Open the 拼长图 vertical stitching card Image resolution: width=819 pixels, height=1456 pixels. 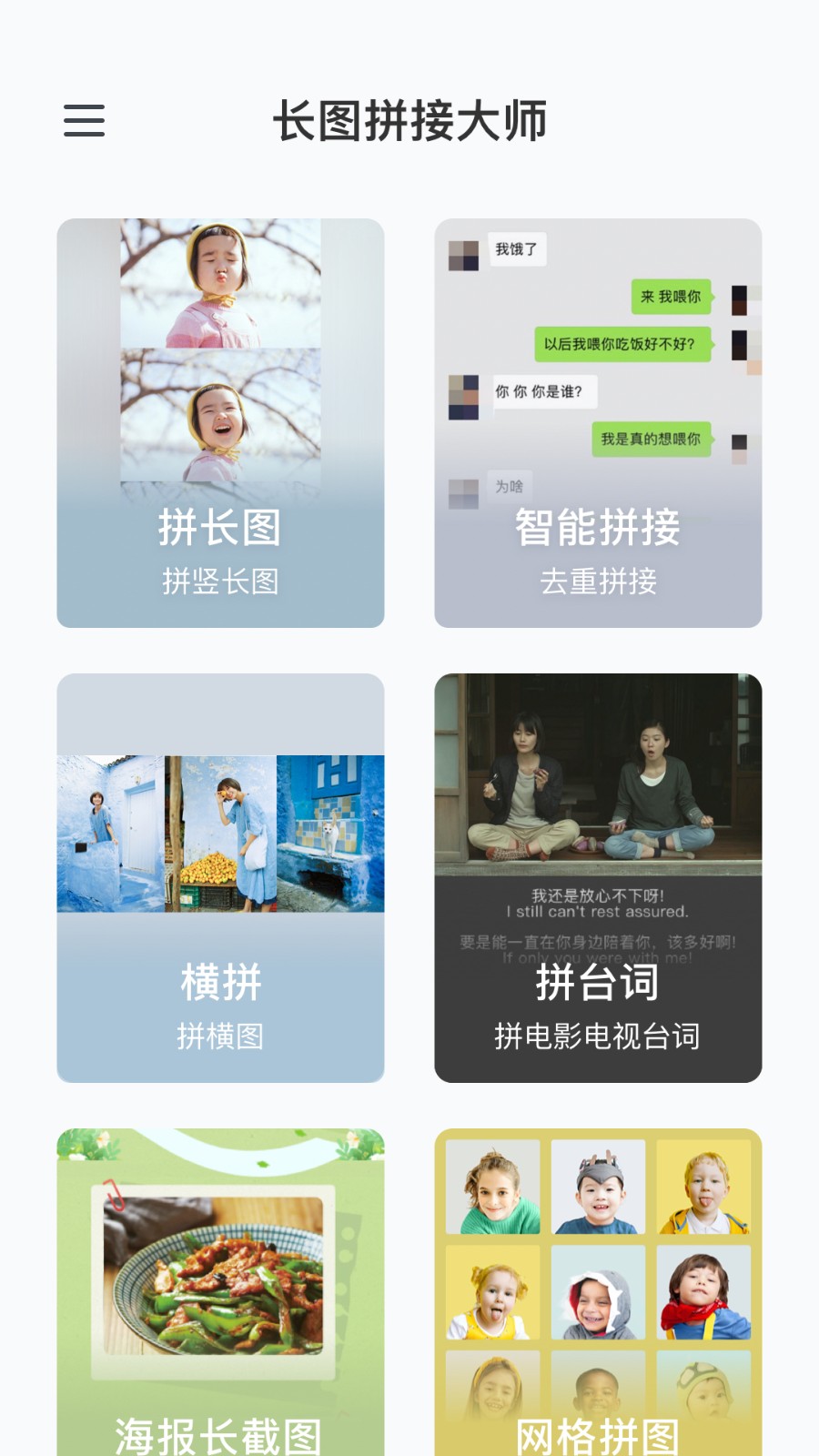pyautogui.click(x=220, y=423)
